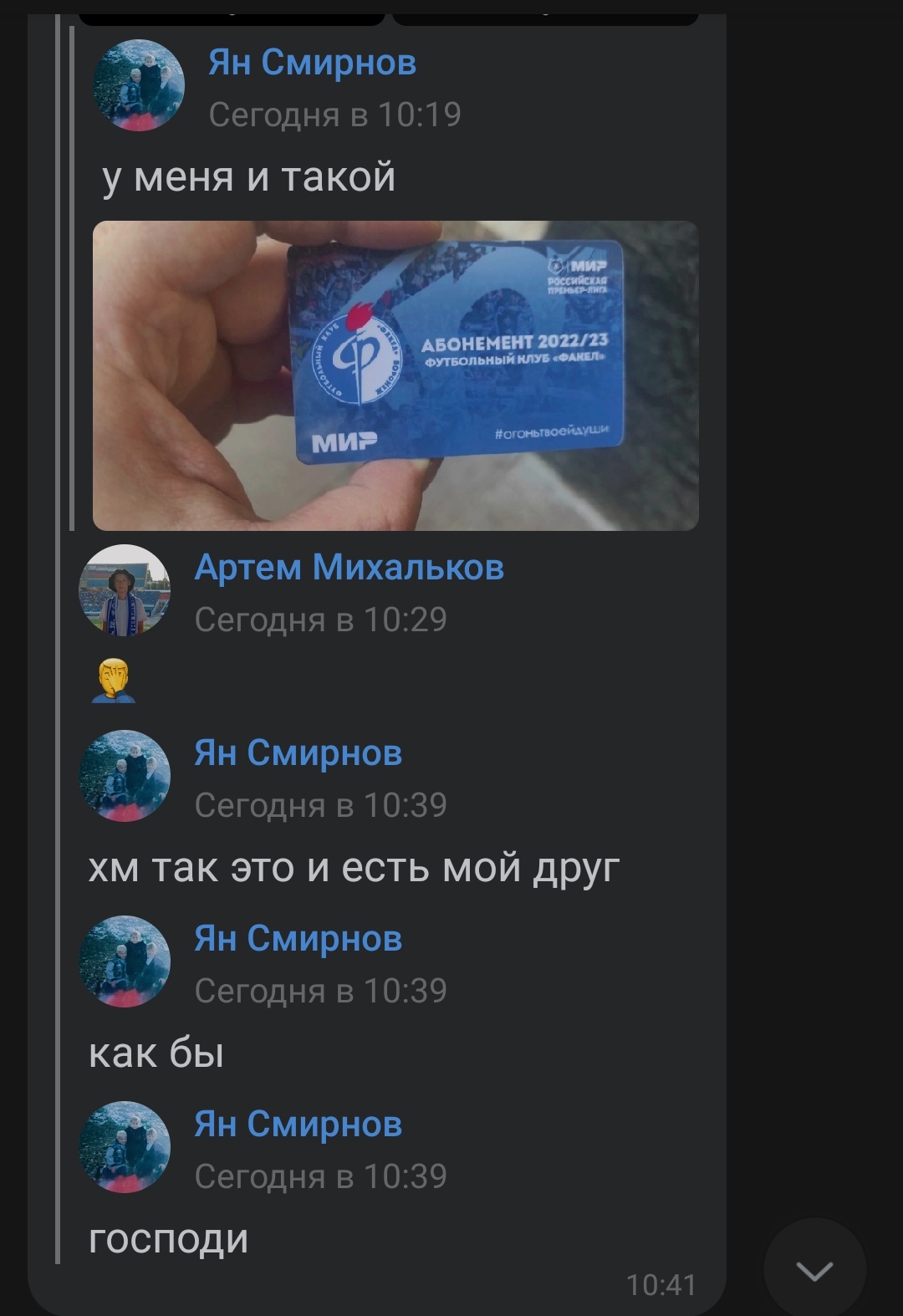
Task: Open Артем Михальков's avatar picture
Action: click(125, 590)
